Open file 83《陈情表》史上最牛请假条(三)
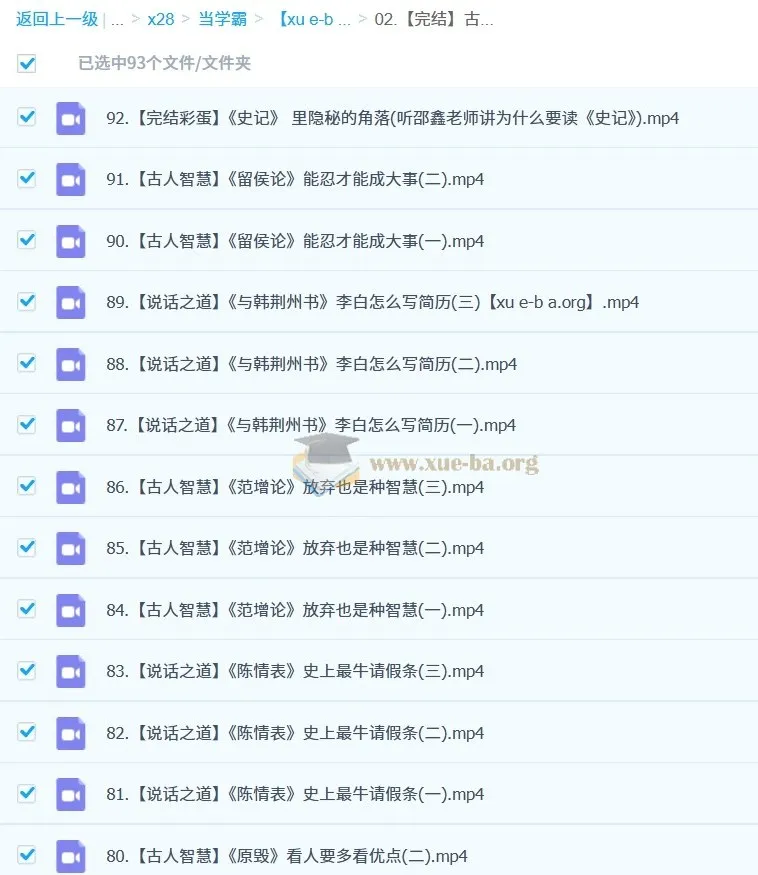The width and height of the screenshot is (758, 875). point(295,671)
